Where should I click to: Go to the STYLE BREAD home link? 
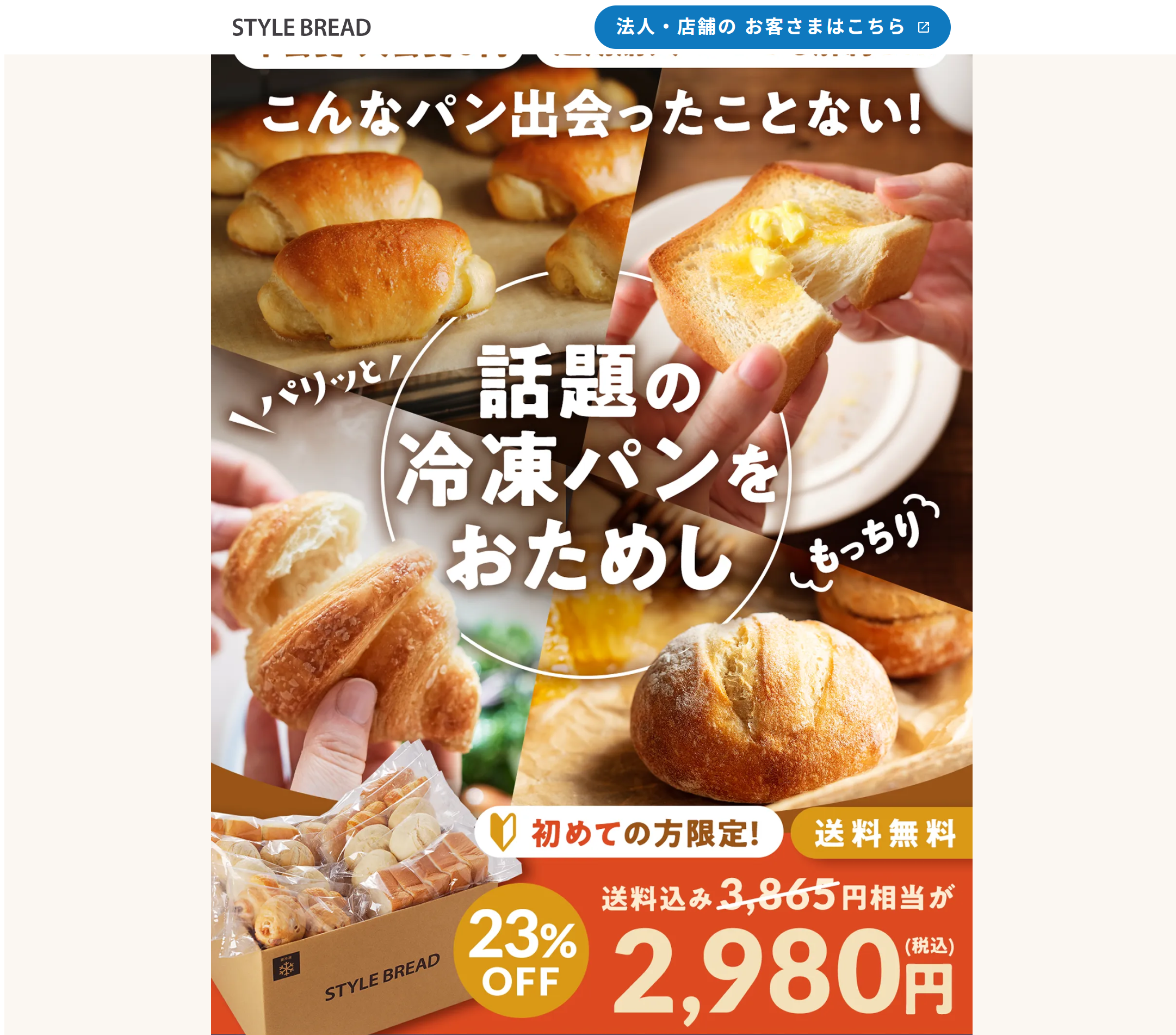point(301,28)
